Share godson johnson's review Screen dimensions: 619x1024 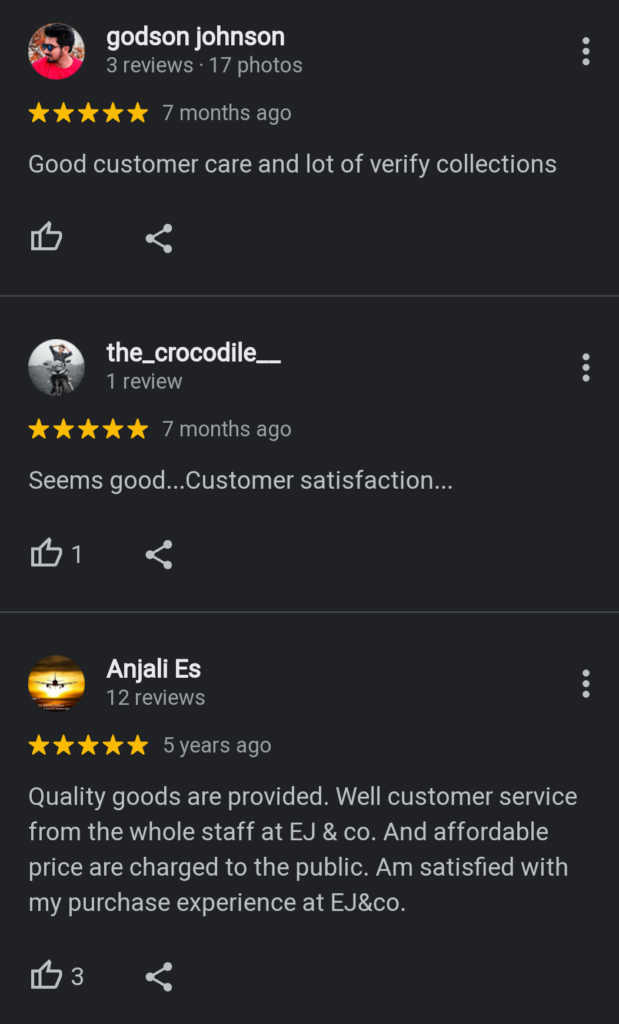[159, 238]
